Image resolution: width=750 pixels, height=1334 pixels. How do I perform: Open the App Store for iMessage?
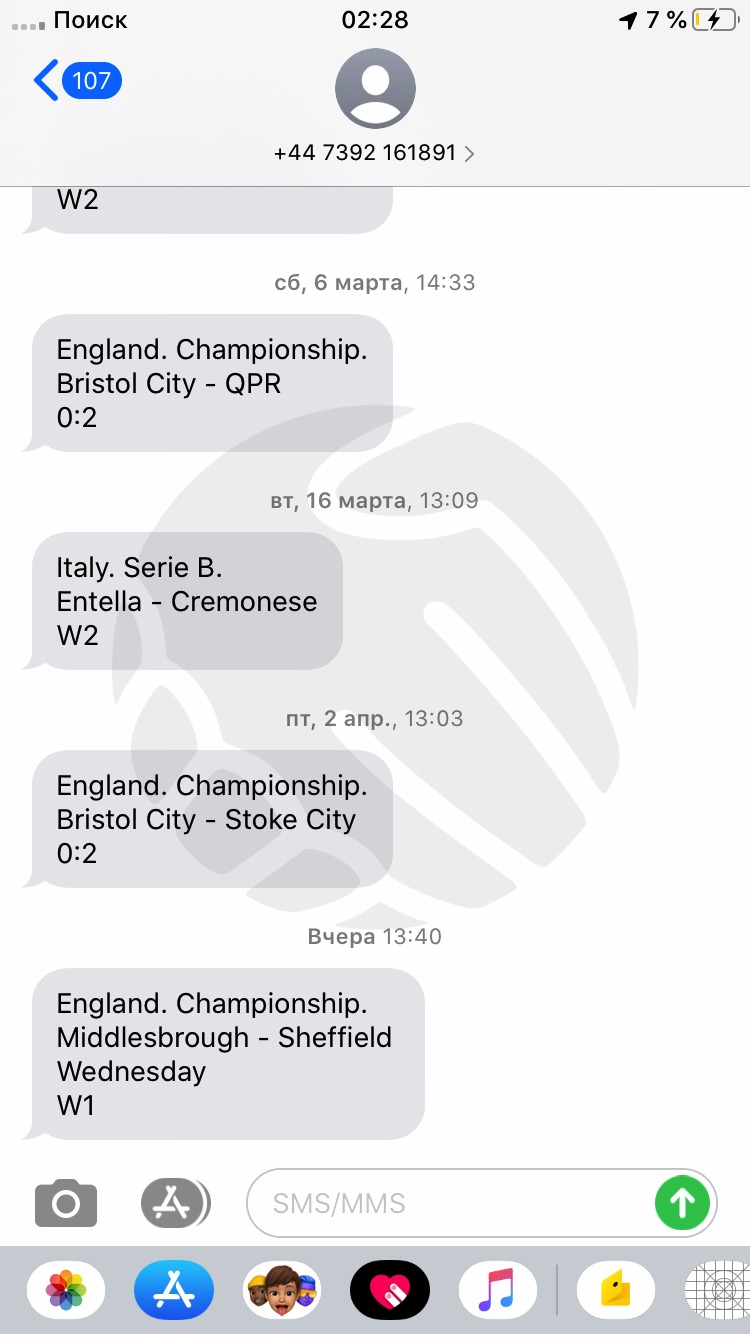tap(174, 1290)
